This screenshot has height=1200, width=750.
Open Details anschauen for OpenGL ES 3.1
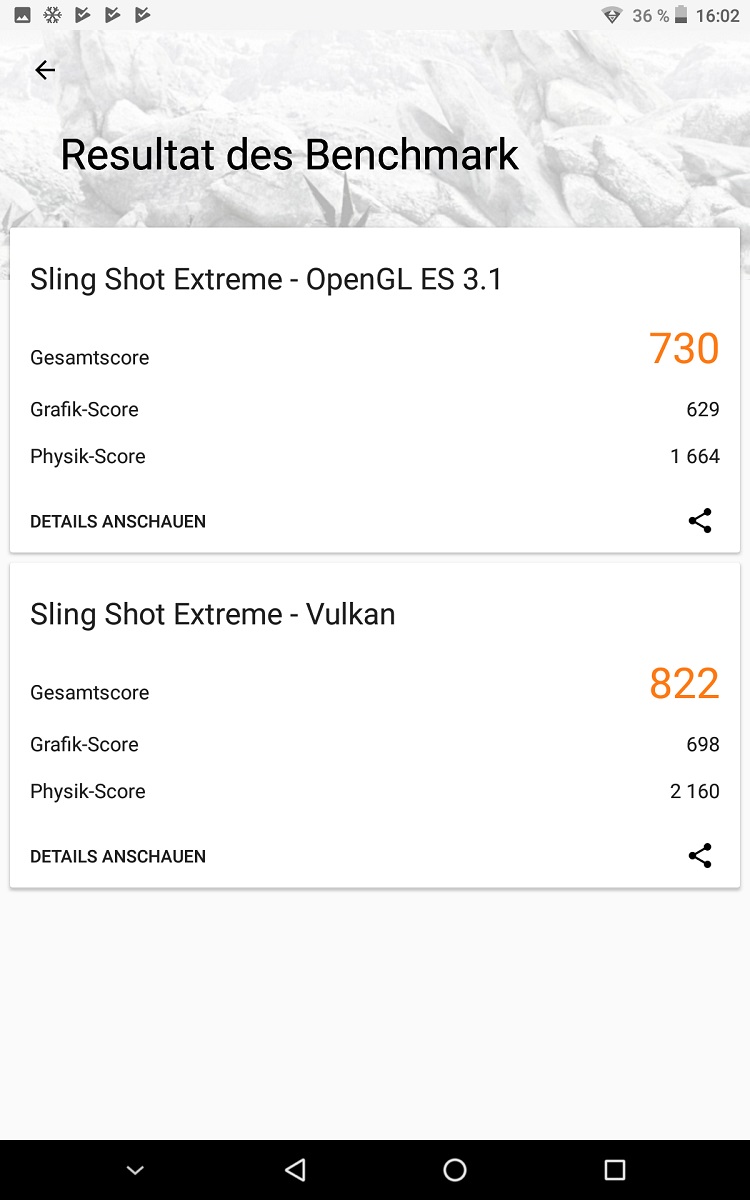(118, 521)
